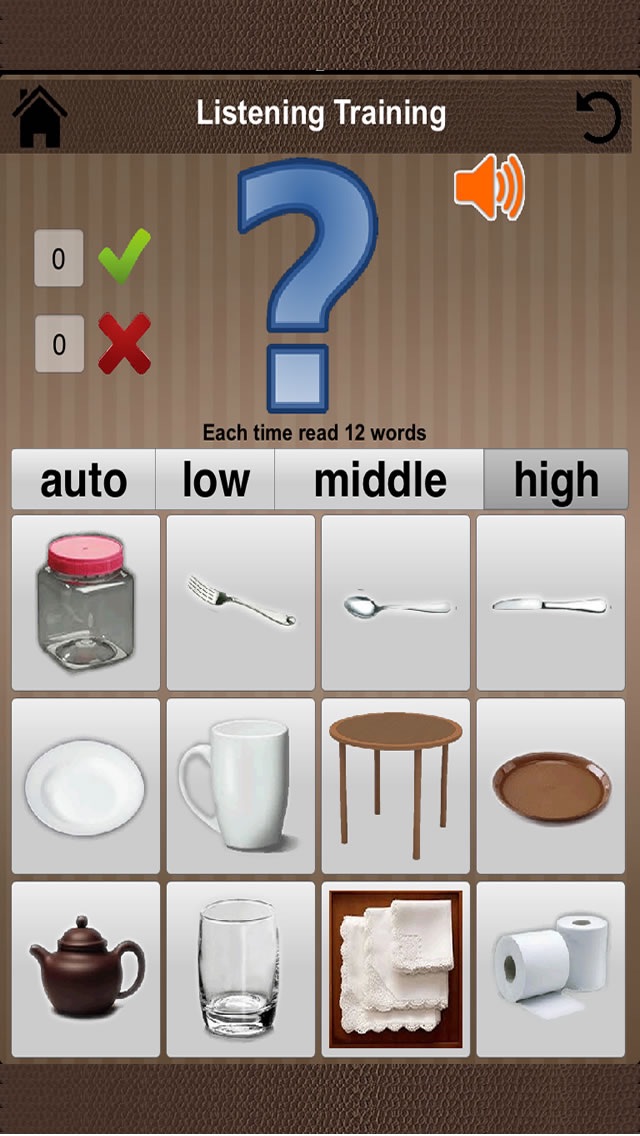
Task: Choose the napkins picture
Action: coord(396,969)
